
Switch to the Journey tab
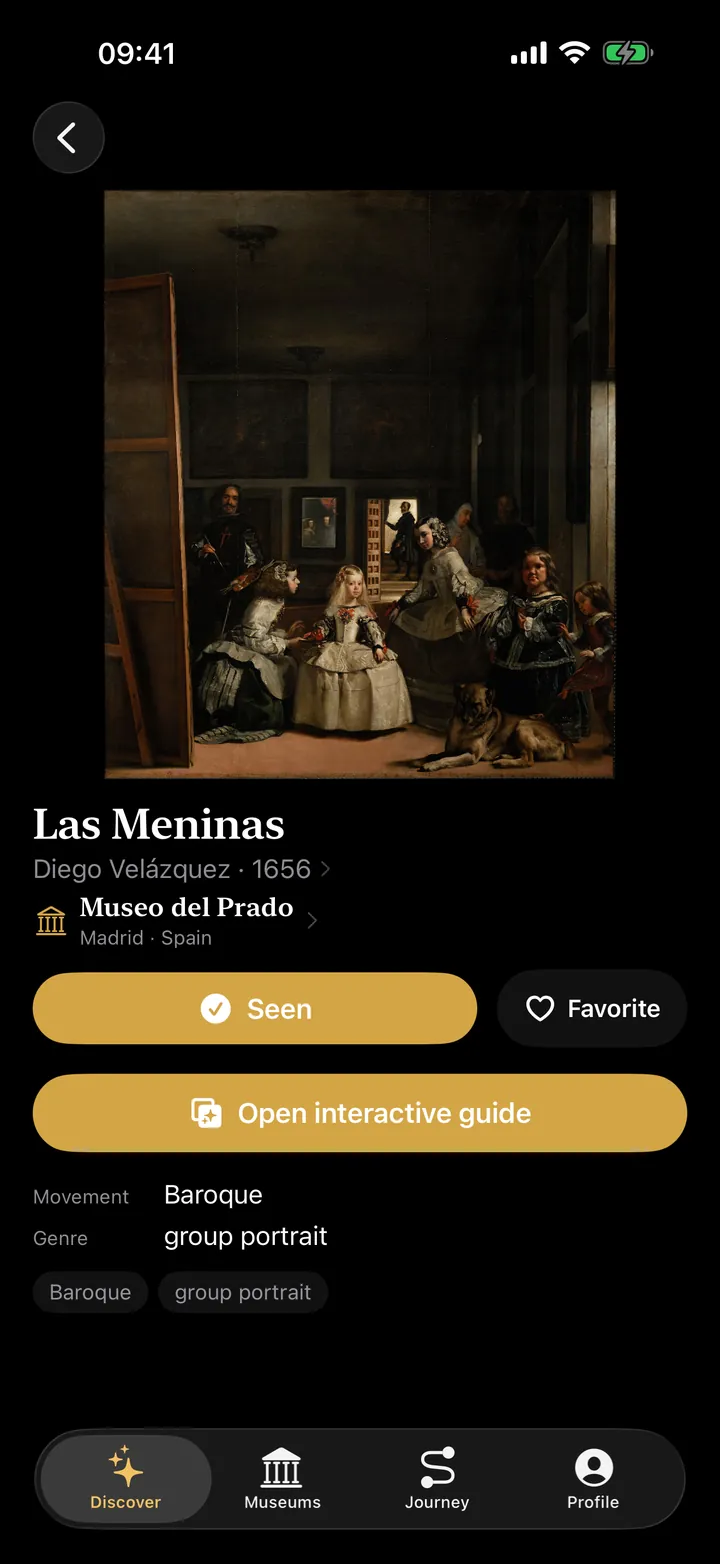point(437,1478)
